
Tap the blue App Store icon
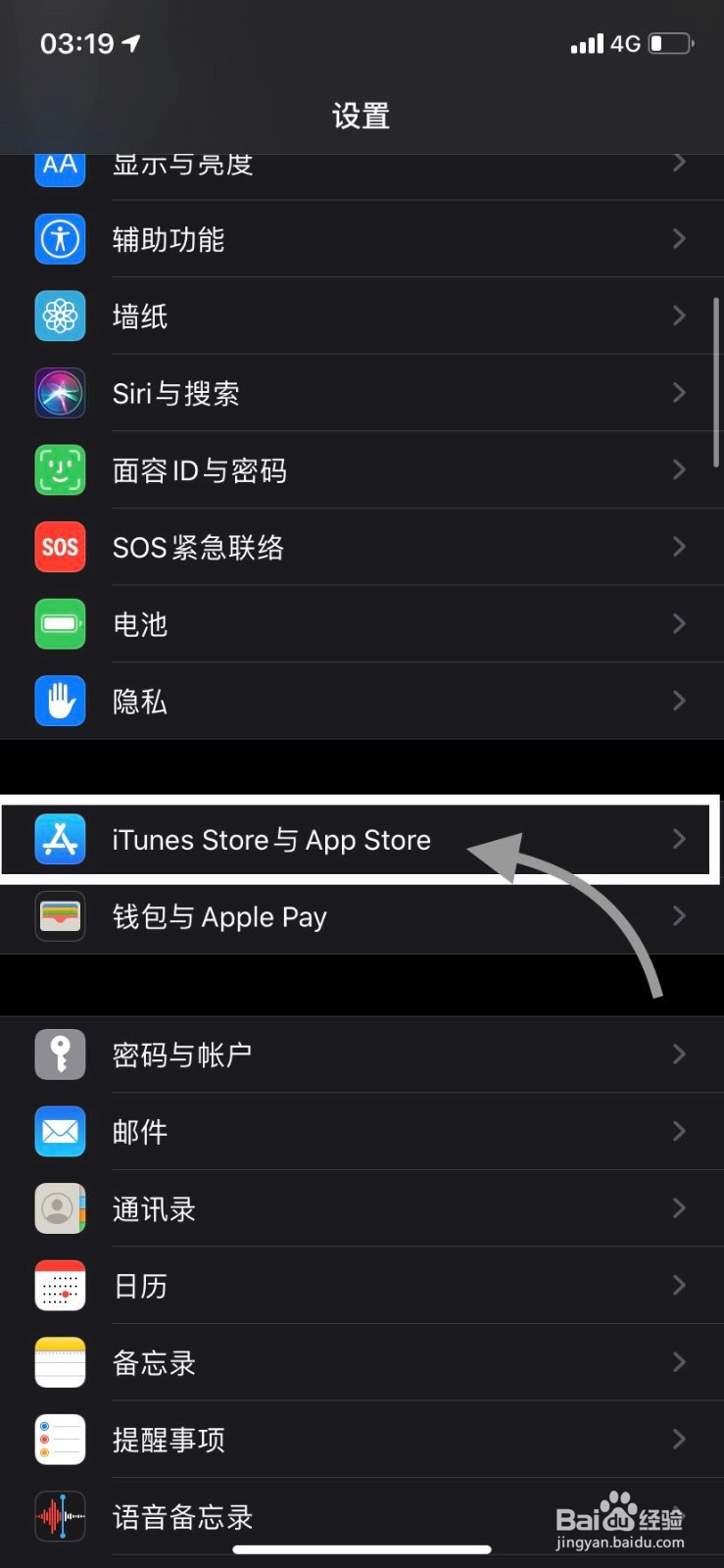point(60,839)
